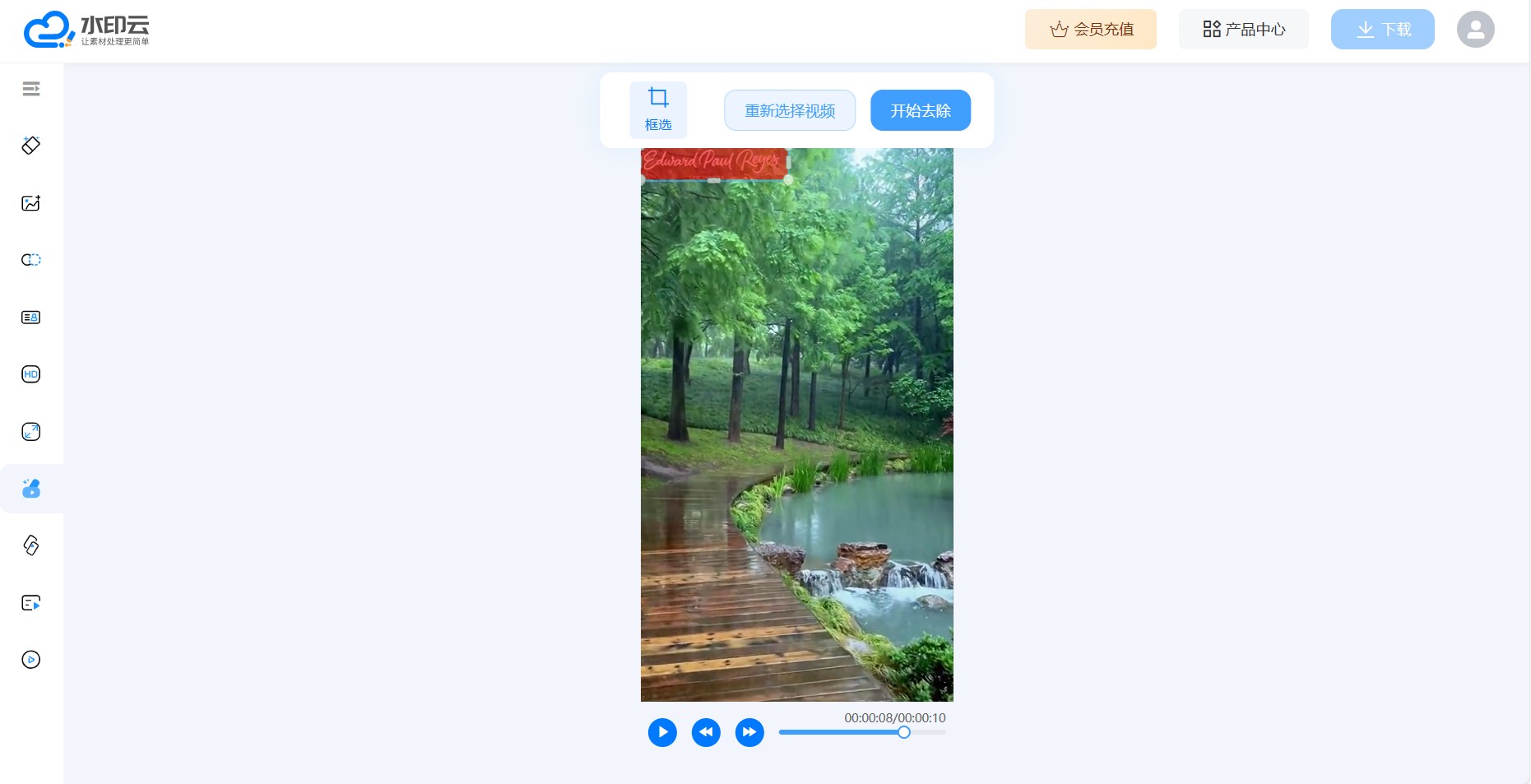Open the circled play icon in sidebar
1531x784 pixels.
click(31, 660)
